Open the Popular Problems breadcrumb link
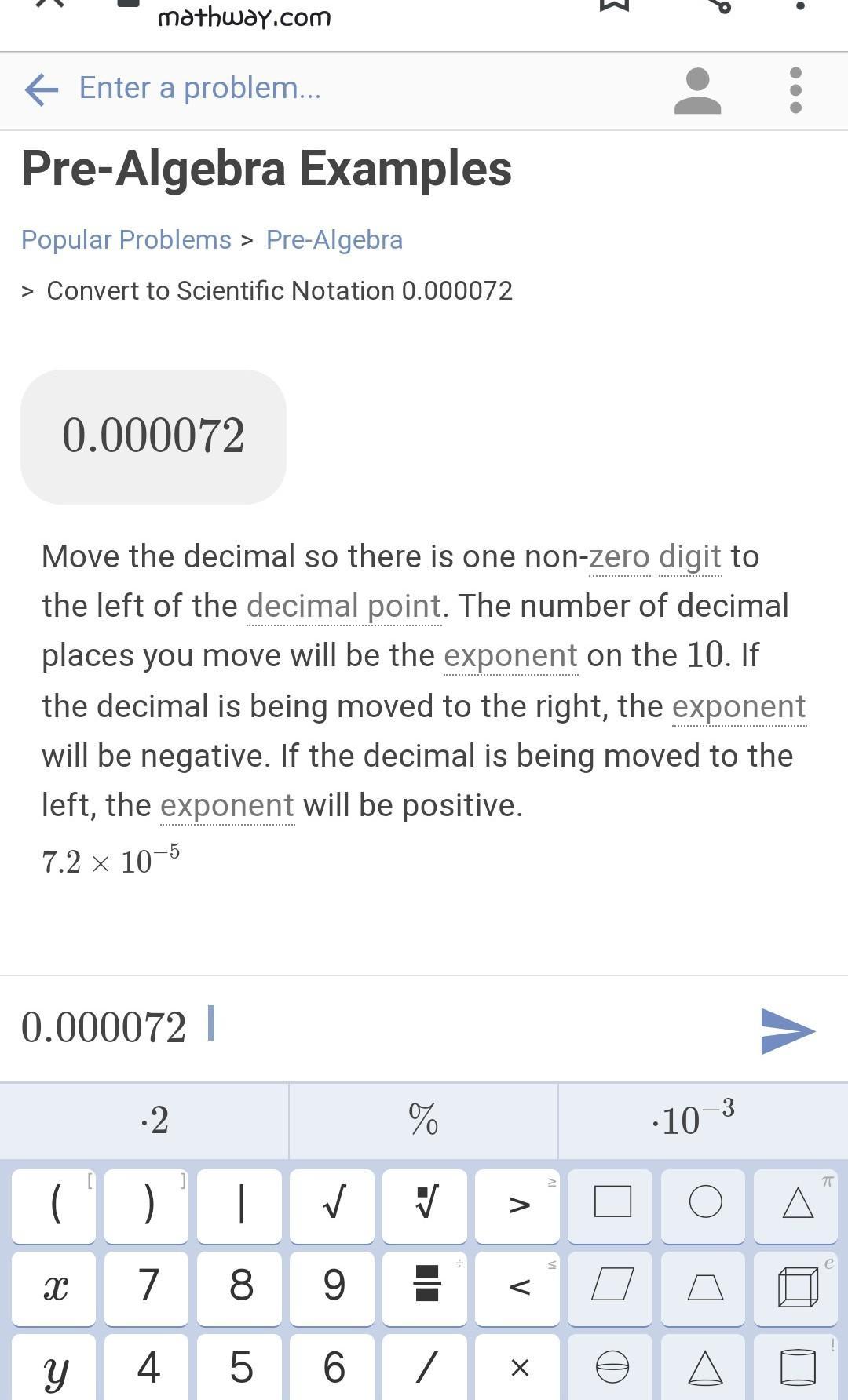 126,239
